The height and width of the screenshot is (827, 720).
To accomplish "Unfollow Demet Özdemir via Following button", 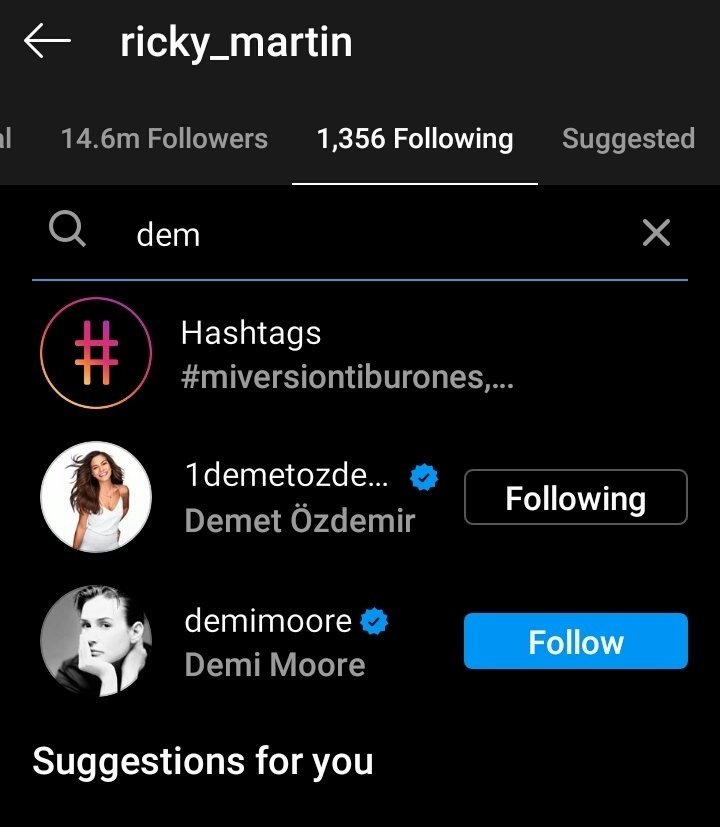I will tap(575, 498).
